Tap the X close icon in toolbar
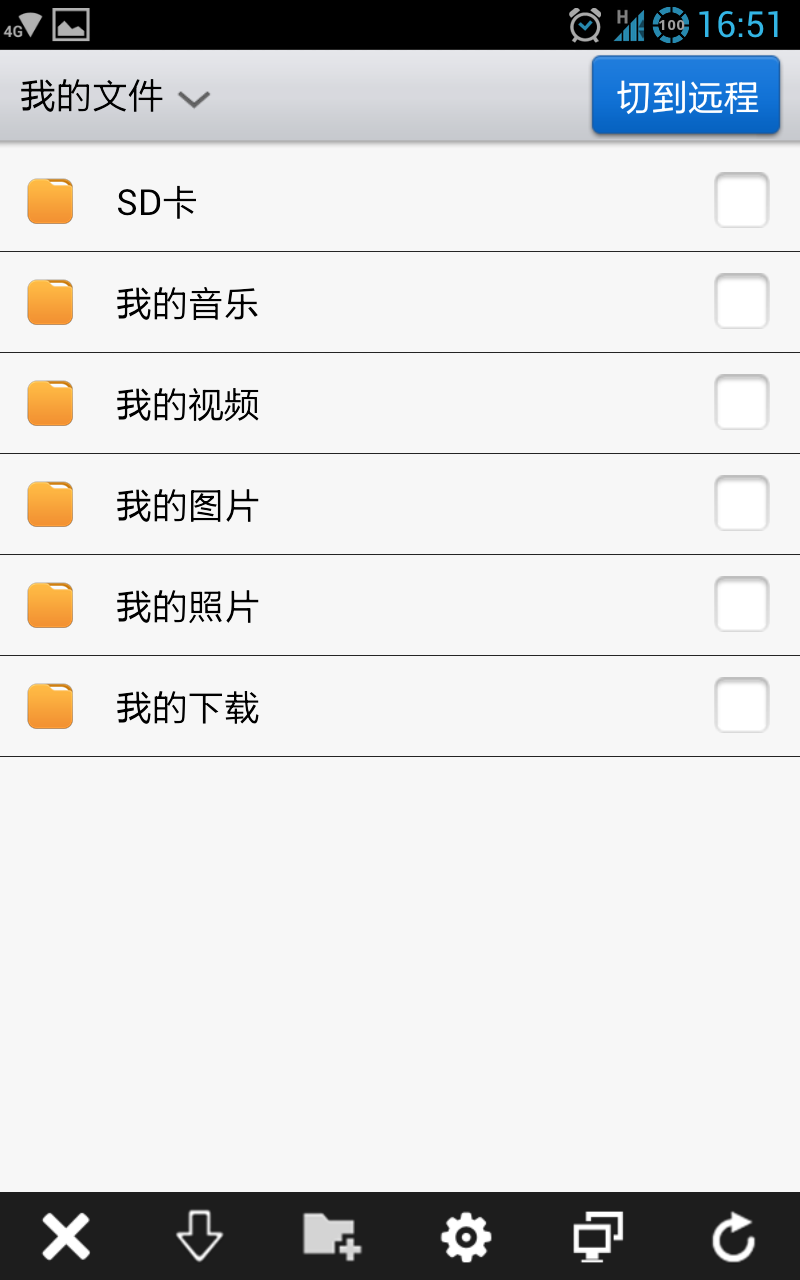This screenshot has height=1280, width=800. click(66, 1237)
